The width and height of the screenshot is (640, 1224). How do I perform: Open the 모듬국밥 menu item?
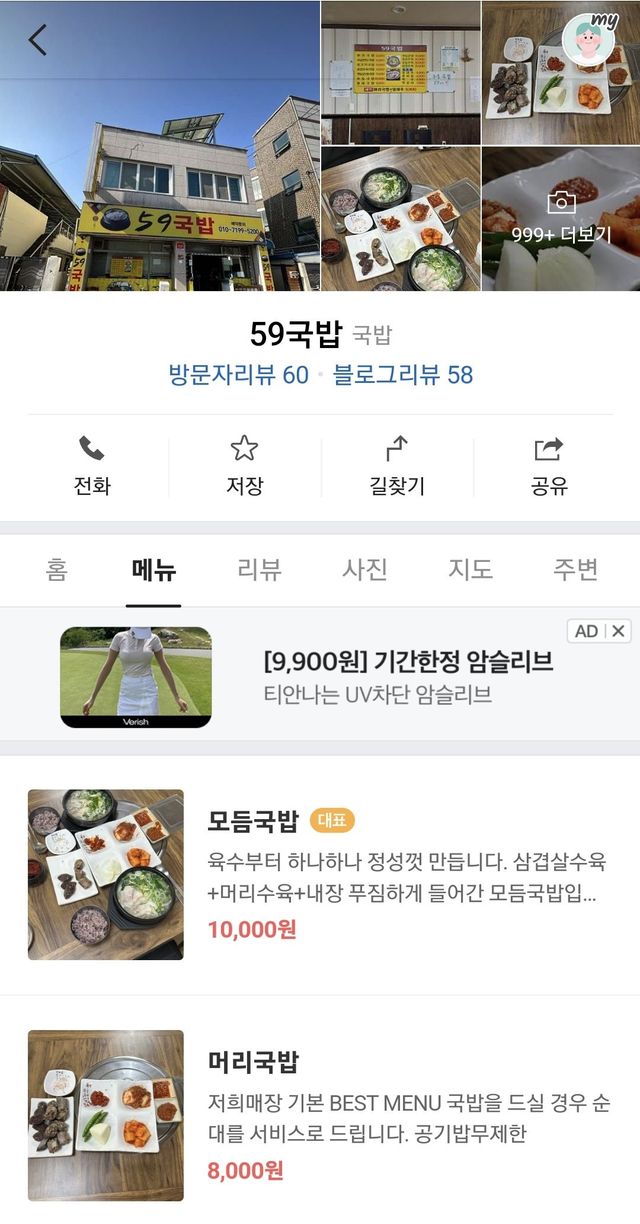(320, 875)
